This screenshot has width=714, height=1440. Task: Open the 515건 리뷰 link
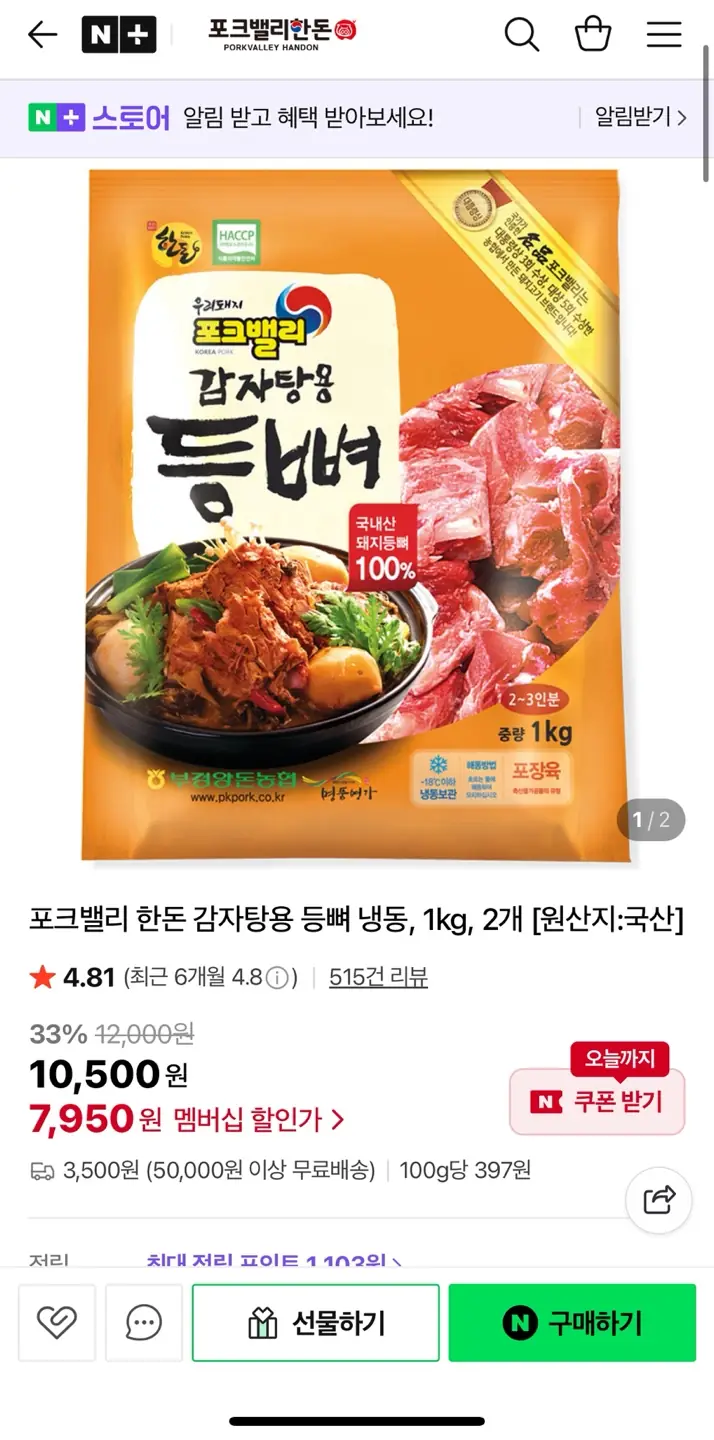pyautogui.click(x=378, y=977)
